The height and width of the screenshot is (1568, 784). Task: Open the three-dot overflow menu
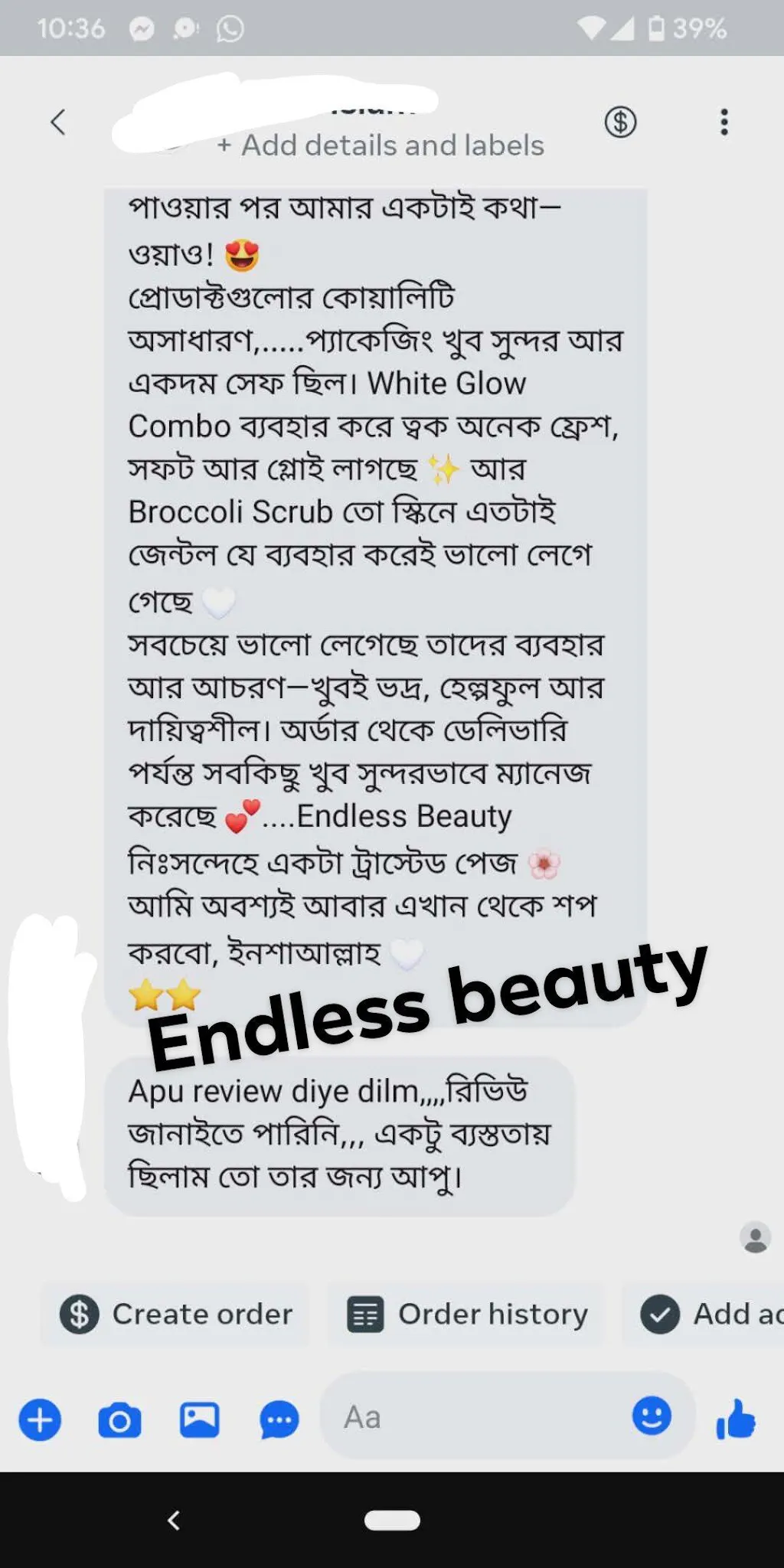[724, 122]
